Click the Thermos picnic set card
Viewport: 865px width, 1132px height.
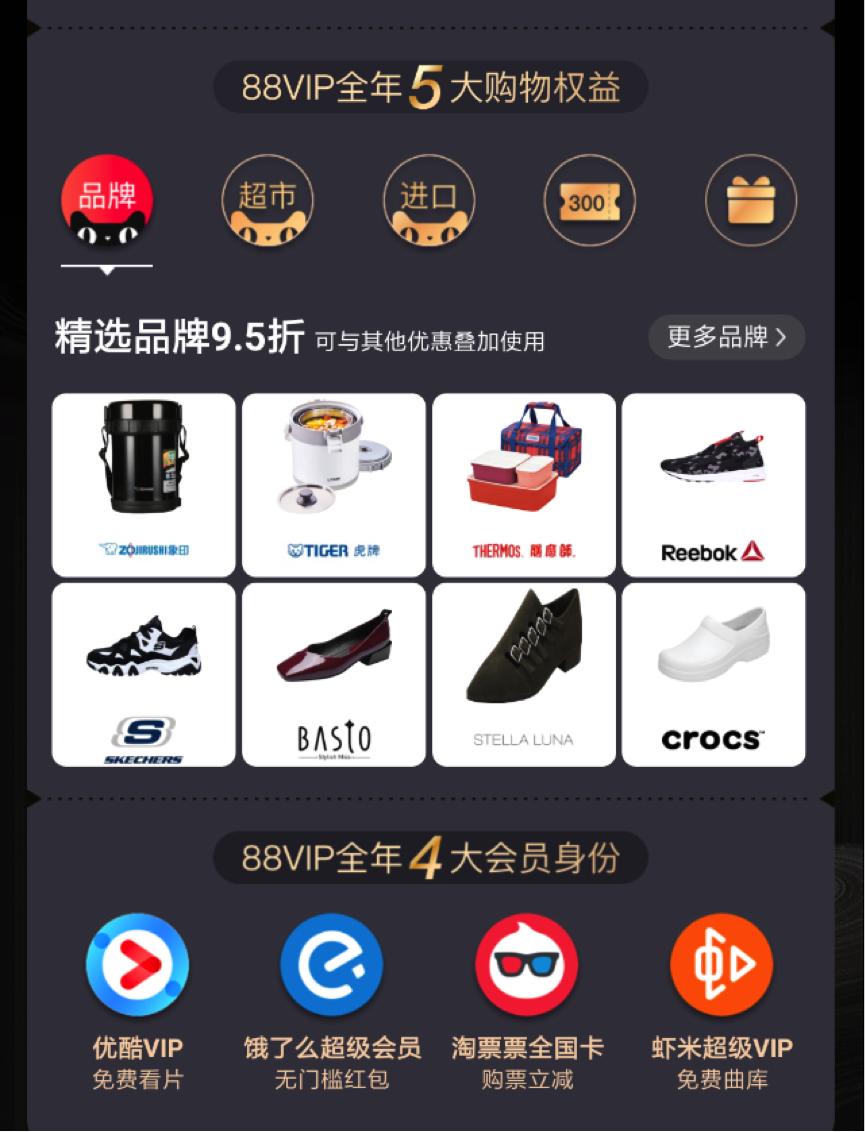click(523, 485)
